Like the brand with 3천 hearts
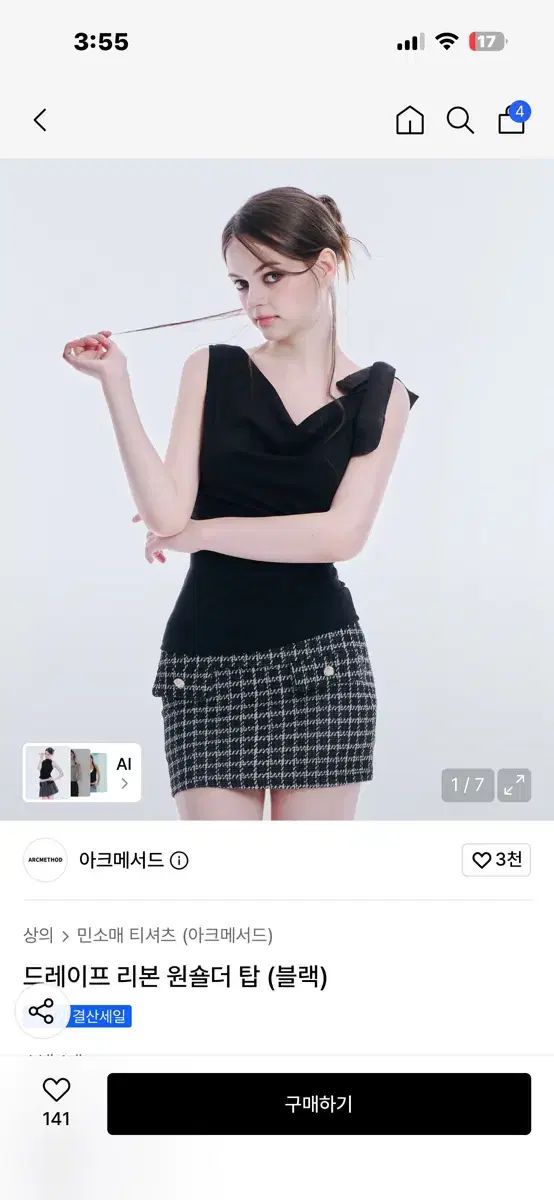Screen dimensions: 554x1200 tap(496, 860)
